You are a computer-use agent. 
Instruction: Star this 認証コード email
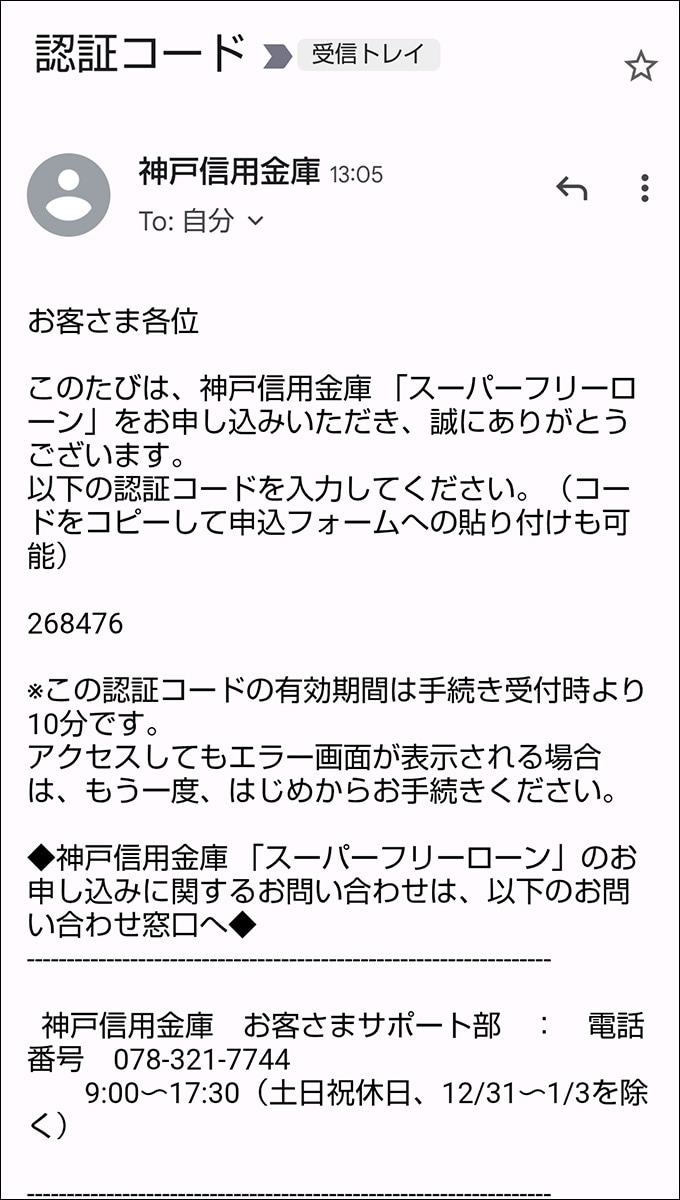[640, 67]
